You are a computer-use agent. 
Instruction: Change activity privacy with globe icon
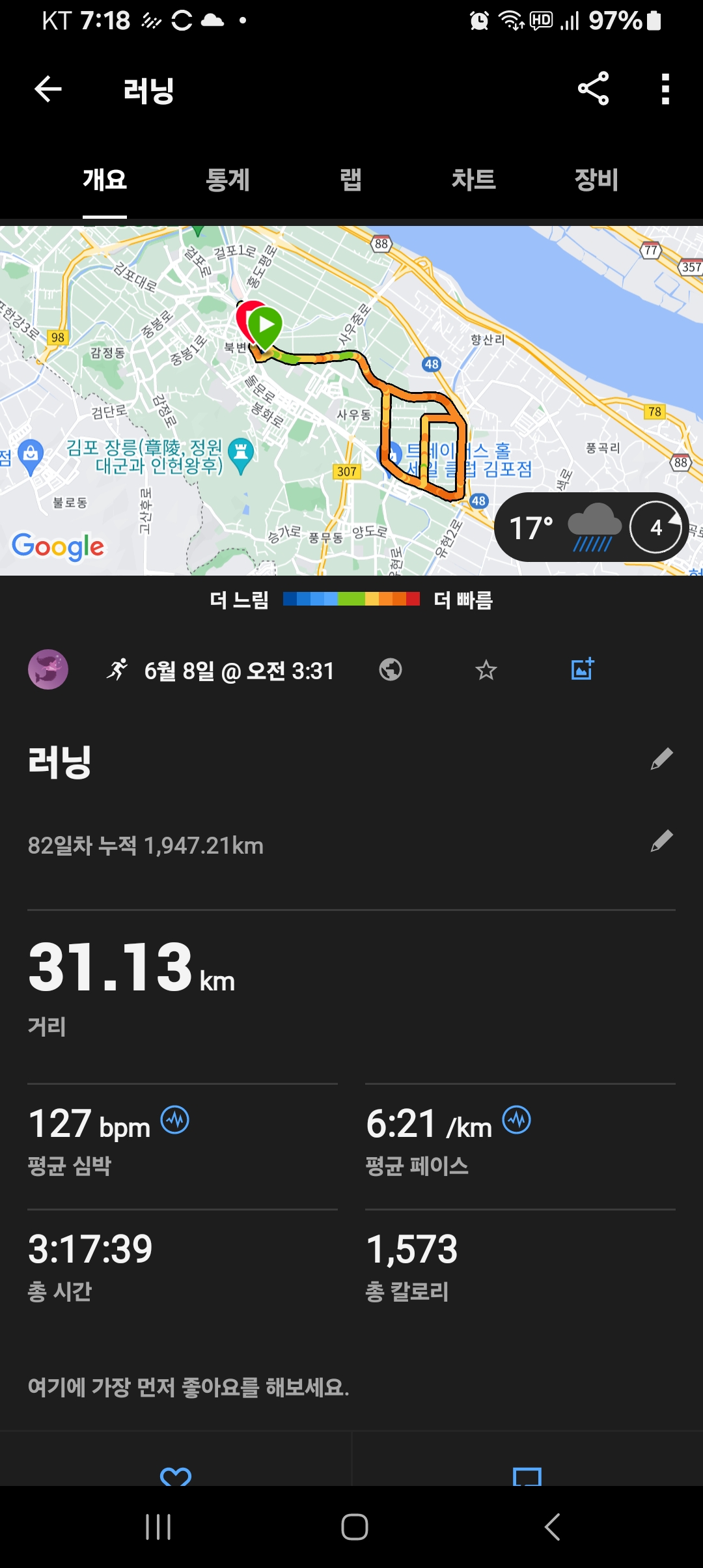391,669
